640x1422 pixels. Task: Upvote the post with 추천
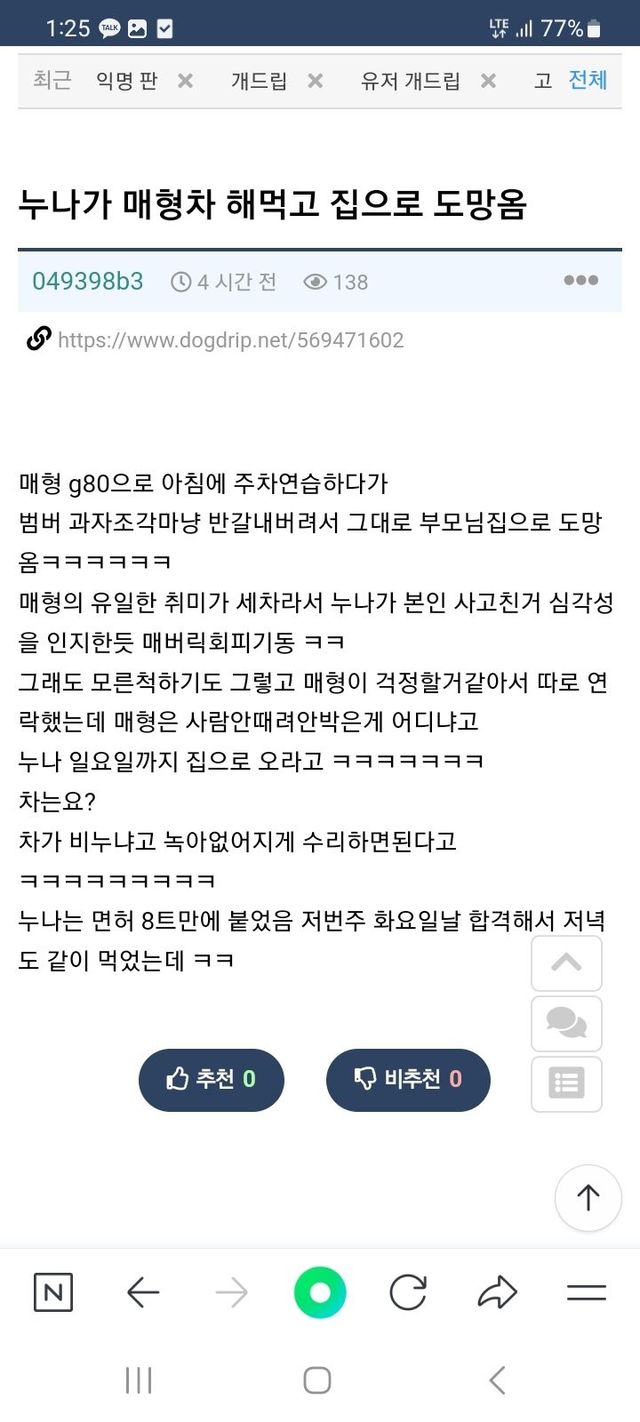pyautogui.click(x=211, y=1079)
